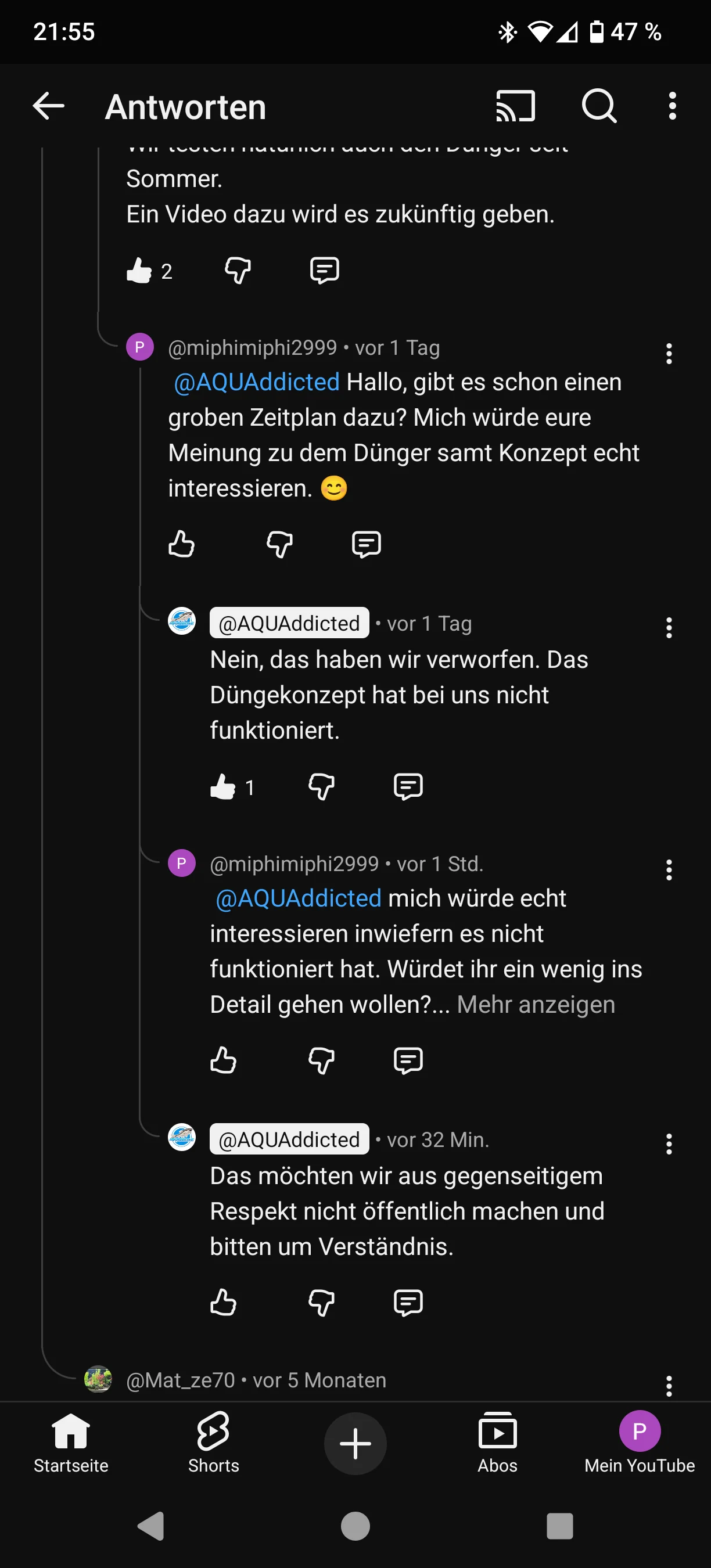Dislike the 'Nein, das haben wir verworfen' reply

321,786
